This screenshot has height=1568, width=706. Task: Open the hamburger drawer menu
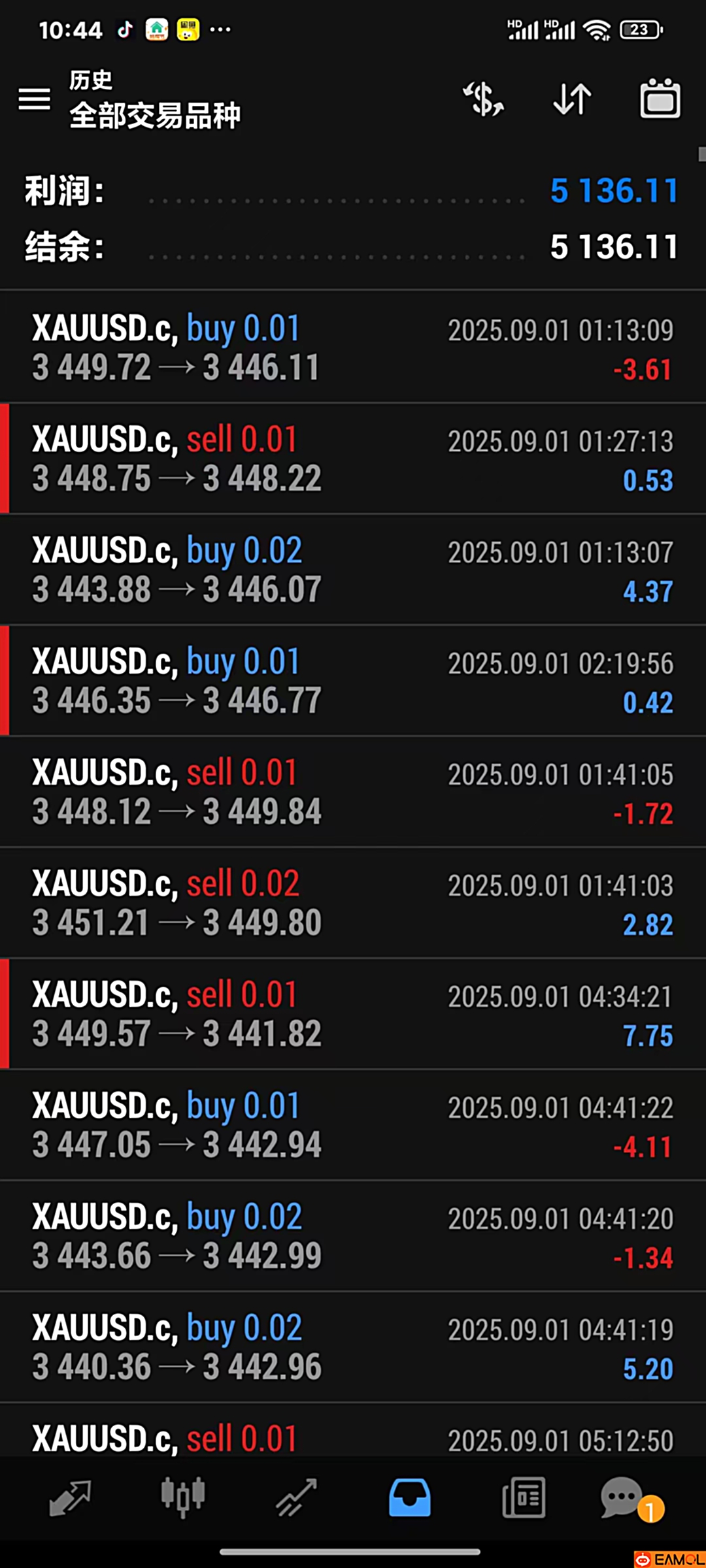34,99
